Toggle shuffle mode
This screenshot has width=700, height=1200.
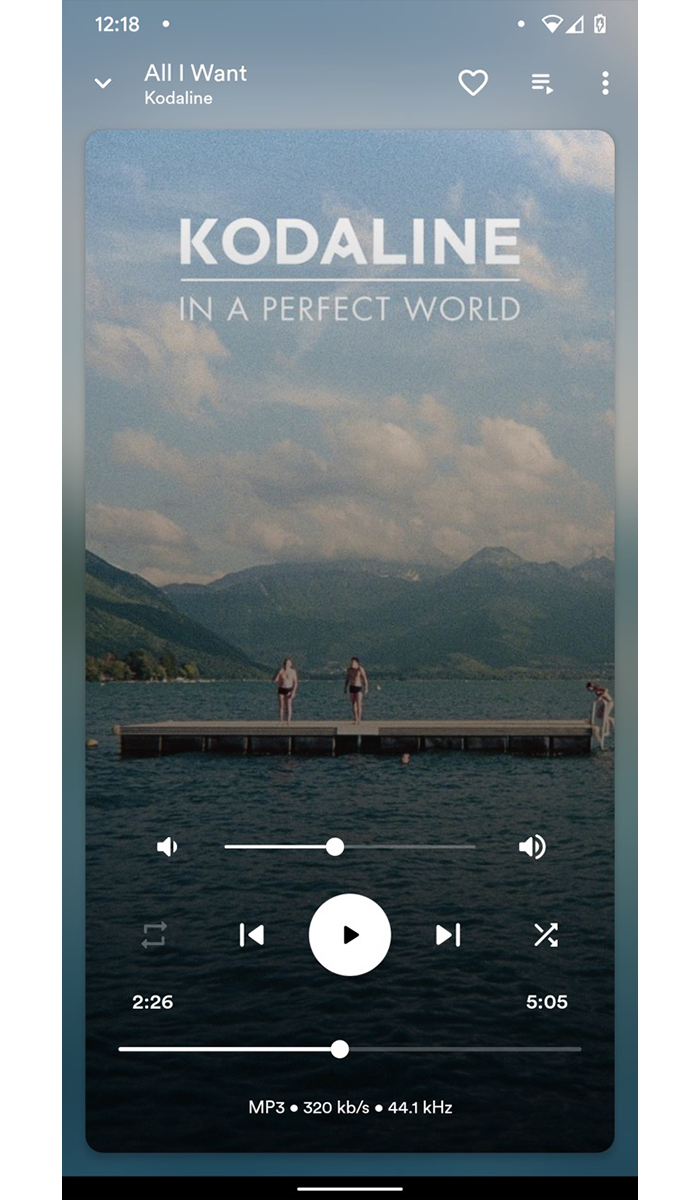(545, 935)
